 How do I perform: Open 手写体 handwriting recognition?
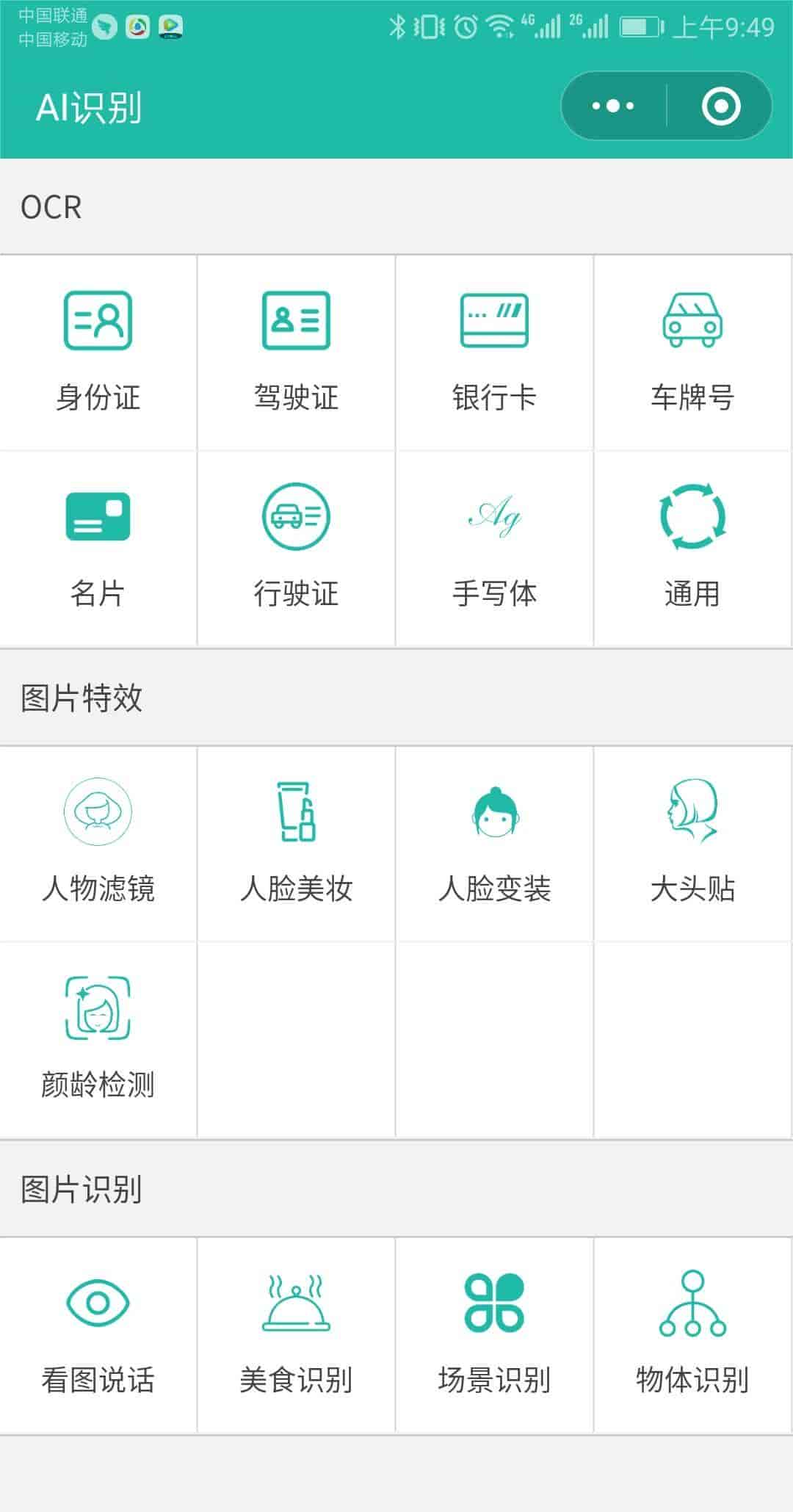point(494,549)
